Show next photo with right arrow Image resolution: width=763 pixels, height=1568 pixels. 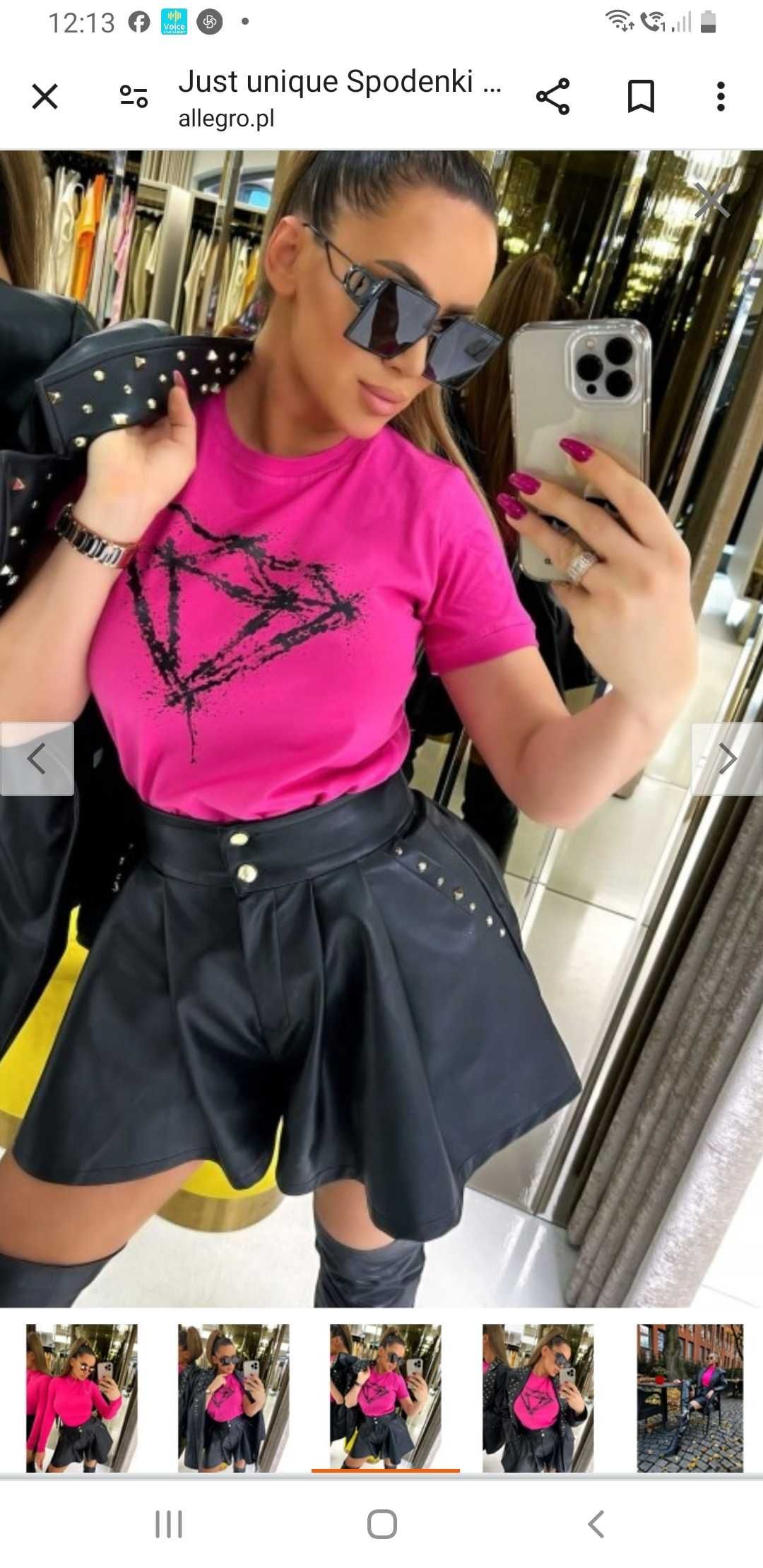727,759
